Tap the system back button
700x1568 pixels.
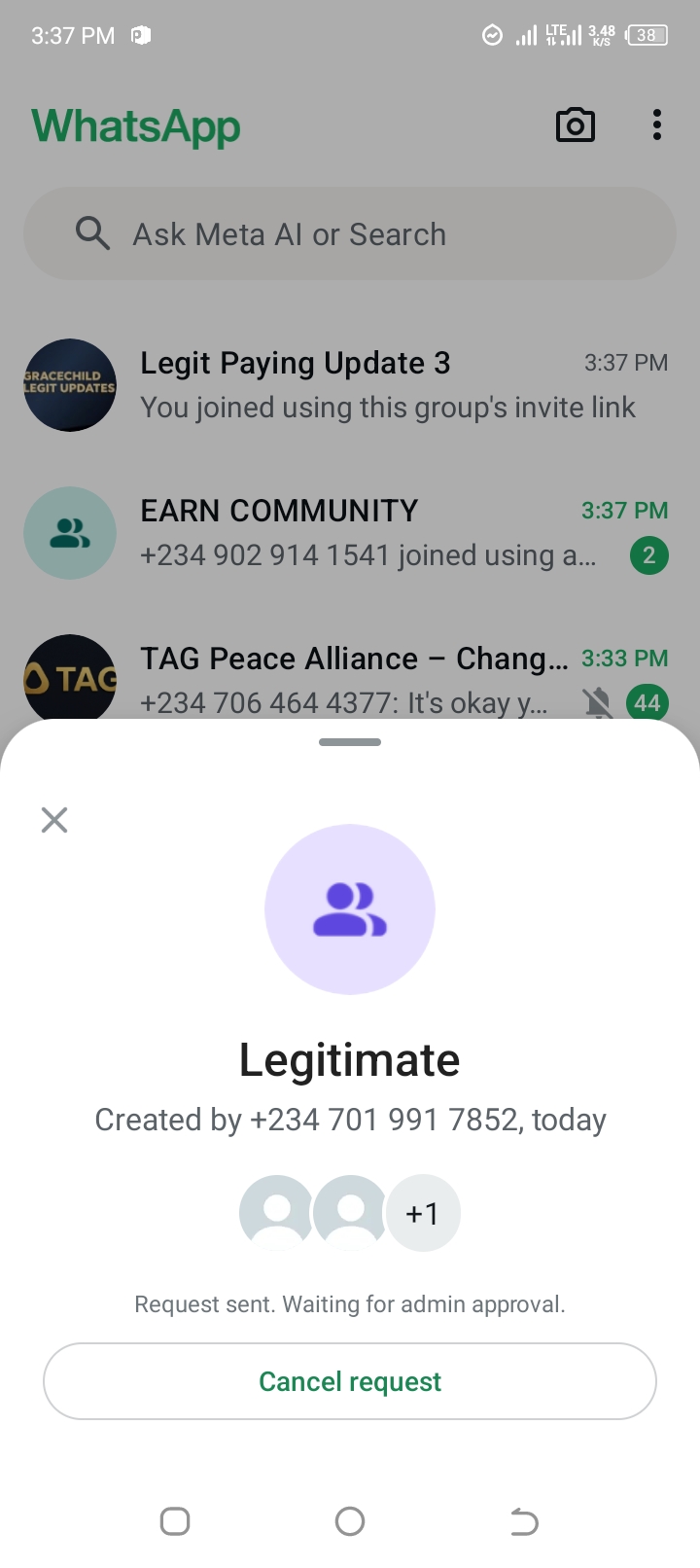point(524,1521)
